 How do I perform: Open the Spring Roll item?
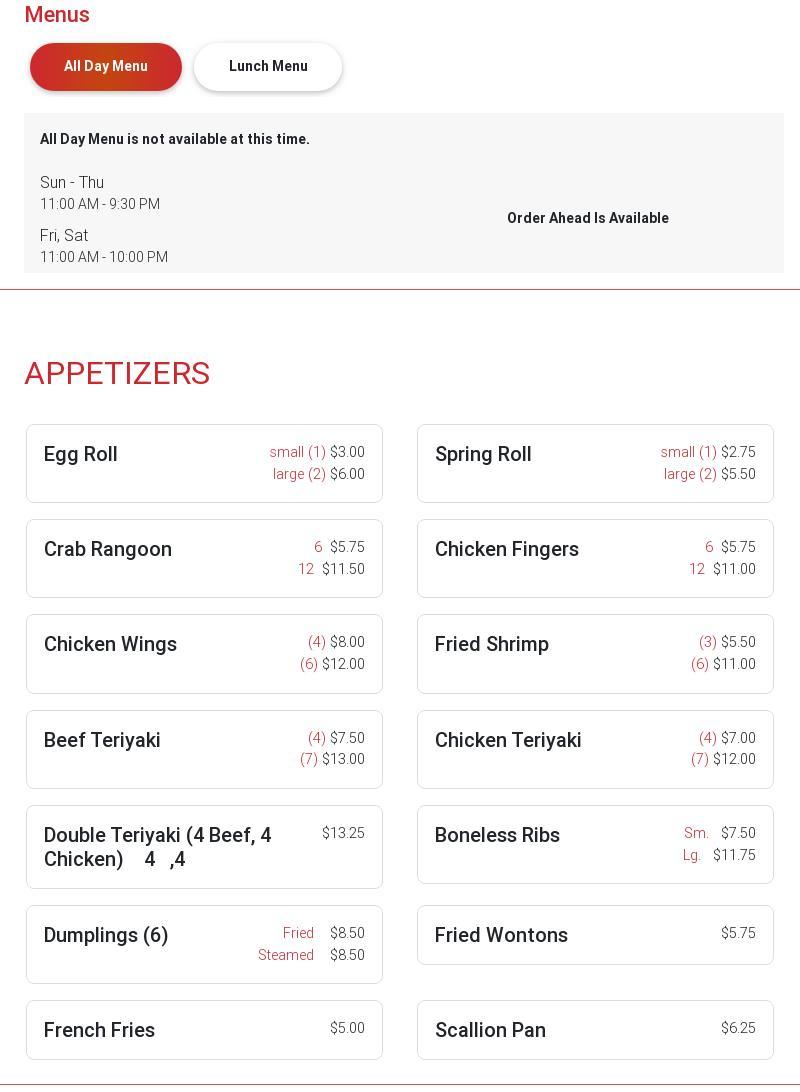(x=595, y=463)
